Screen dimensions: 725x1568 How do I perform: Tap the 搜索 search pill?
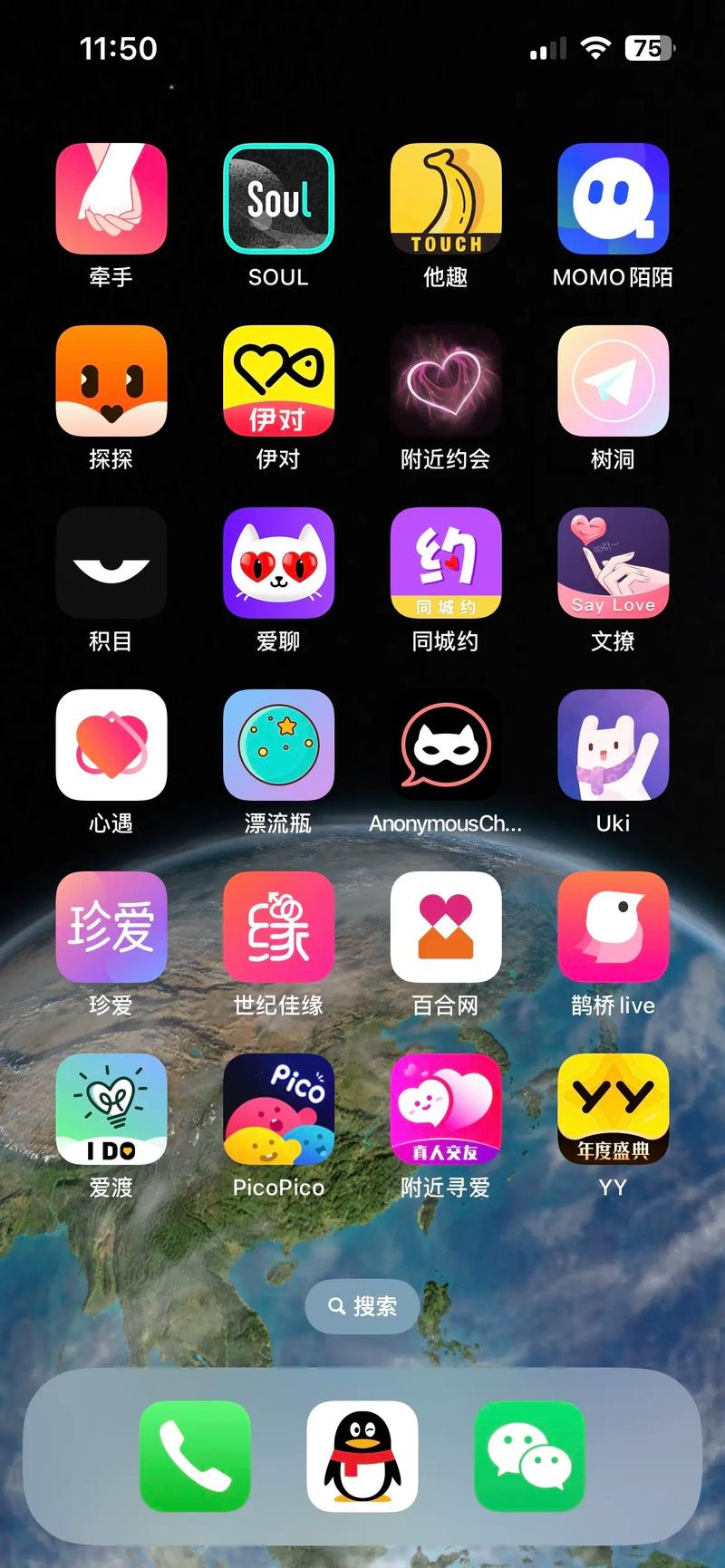[x=362, y=1306]
